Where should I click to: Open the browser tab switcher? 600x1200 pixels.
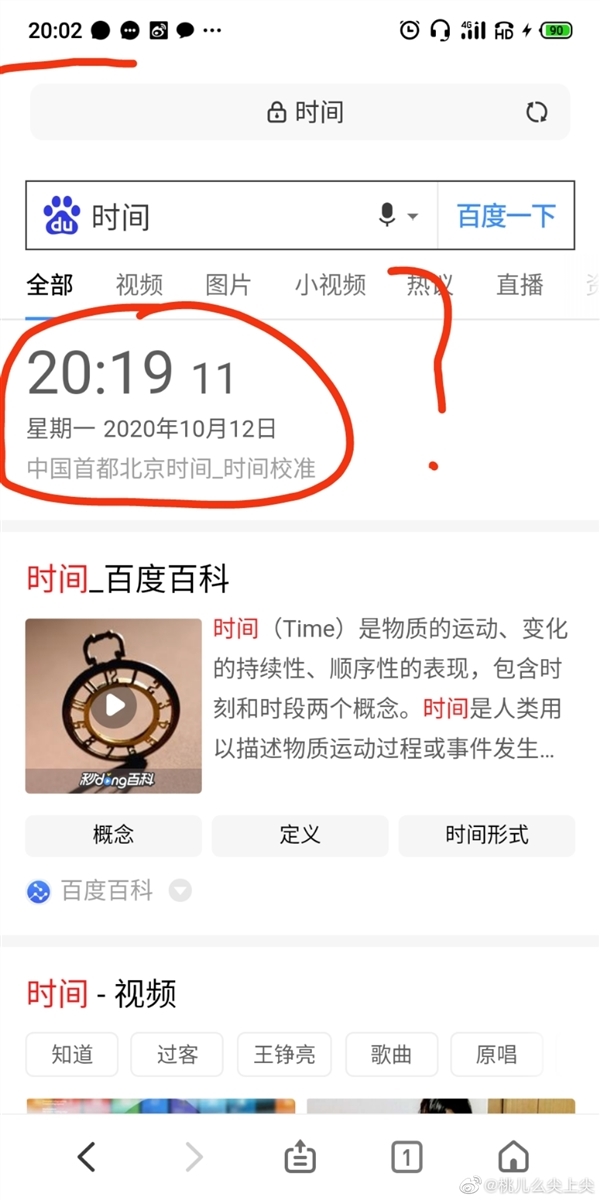click(406, 1157)
